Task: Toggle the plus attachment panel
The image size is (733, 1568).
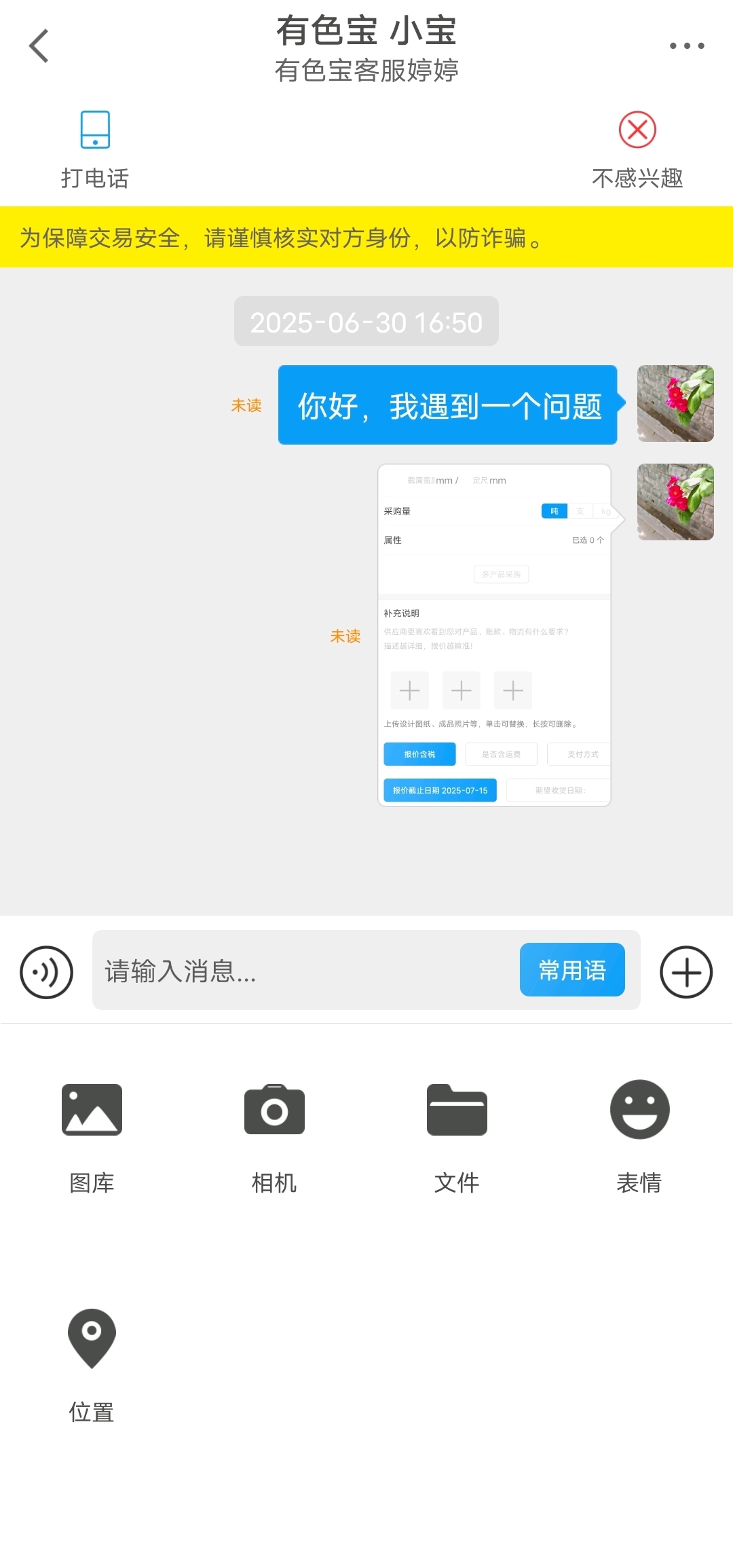Action: point(686,972)
